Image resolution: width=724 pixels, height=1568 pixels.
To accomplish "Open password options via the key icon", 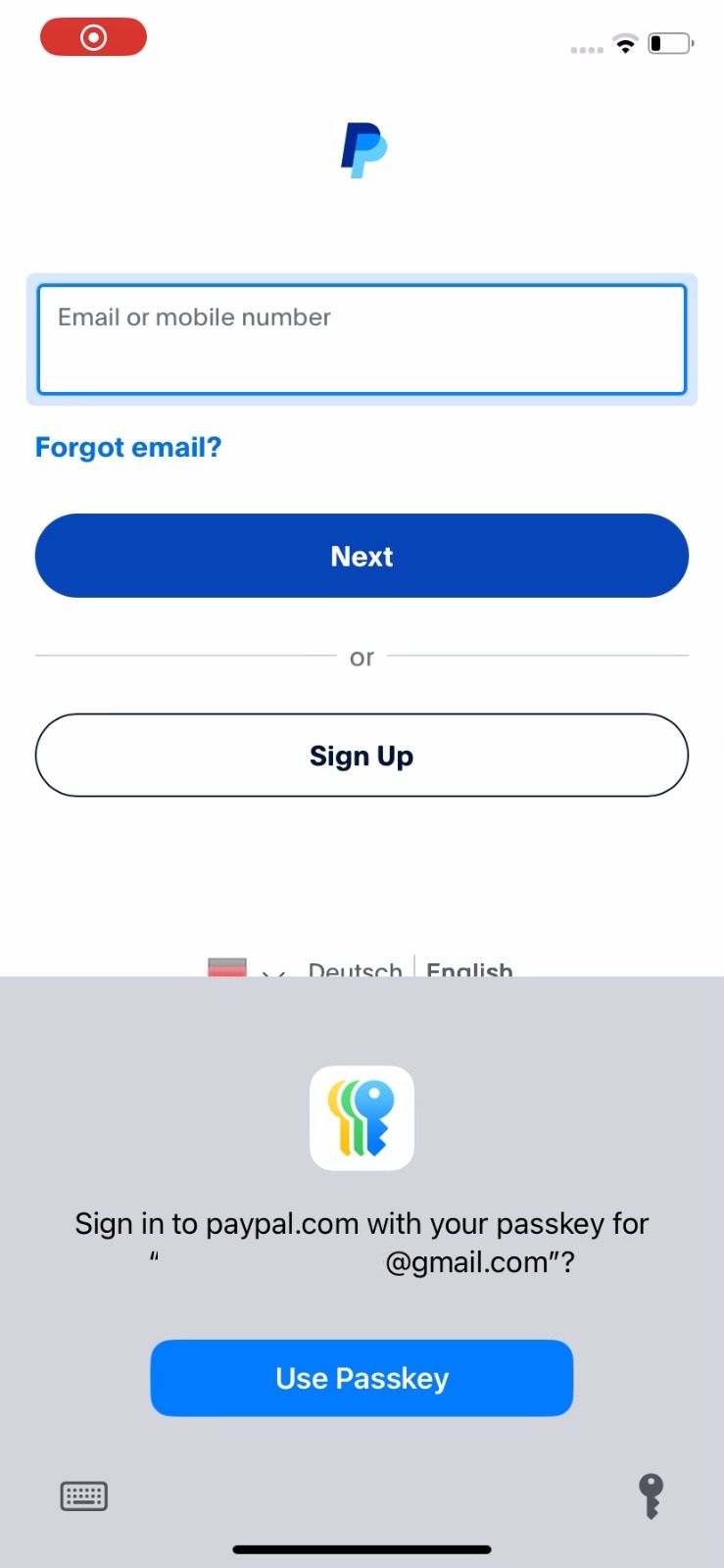I will point(650,1496).
